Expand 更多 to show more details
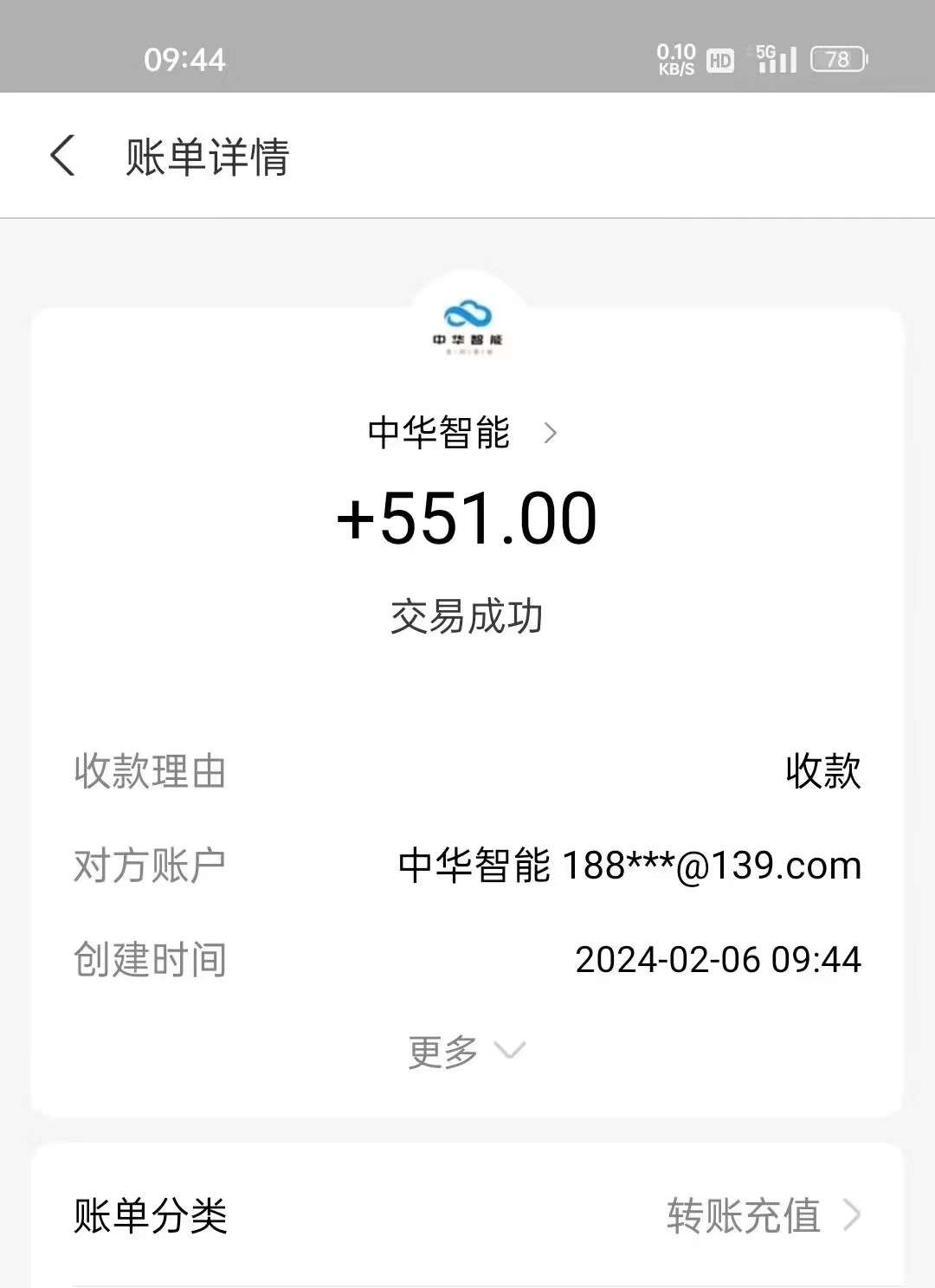This screenshot has height=1288, width=935. tap(466, 1051)
